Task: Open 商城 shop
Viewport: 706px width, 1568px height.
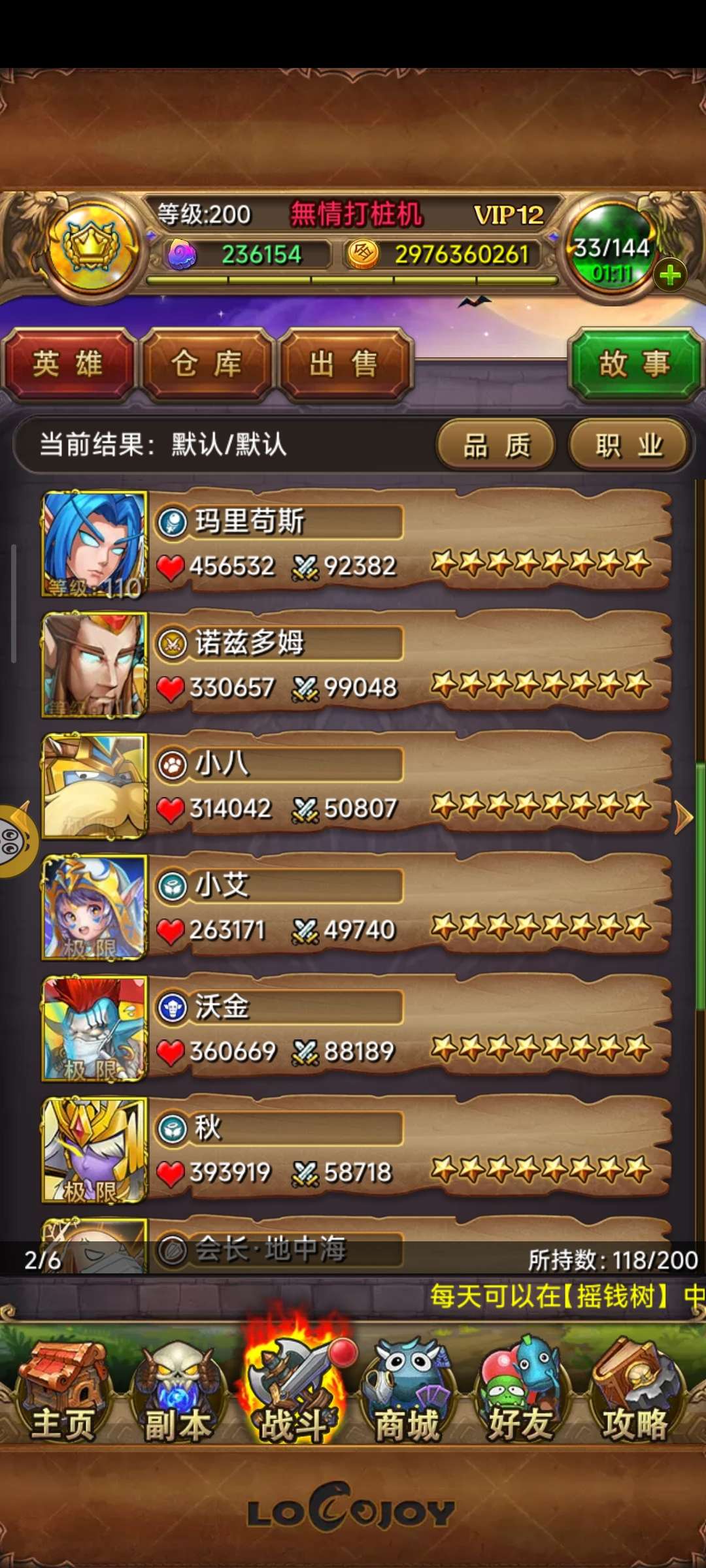Action: pyautogui.click(x=407, y=1393)
